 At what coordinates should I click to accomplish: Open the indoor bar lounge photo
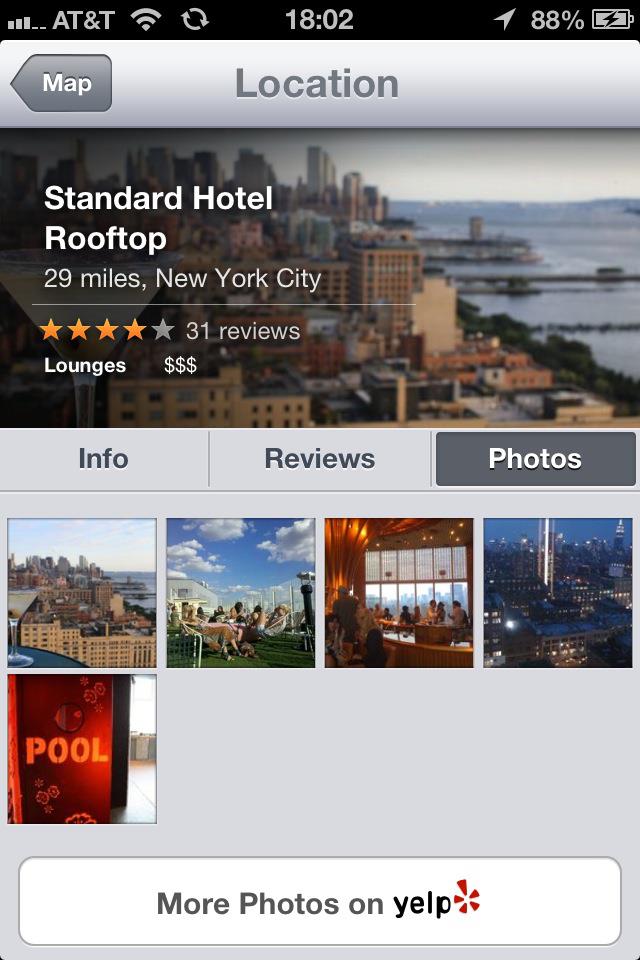[x=399, y=593]
